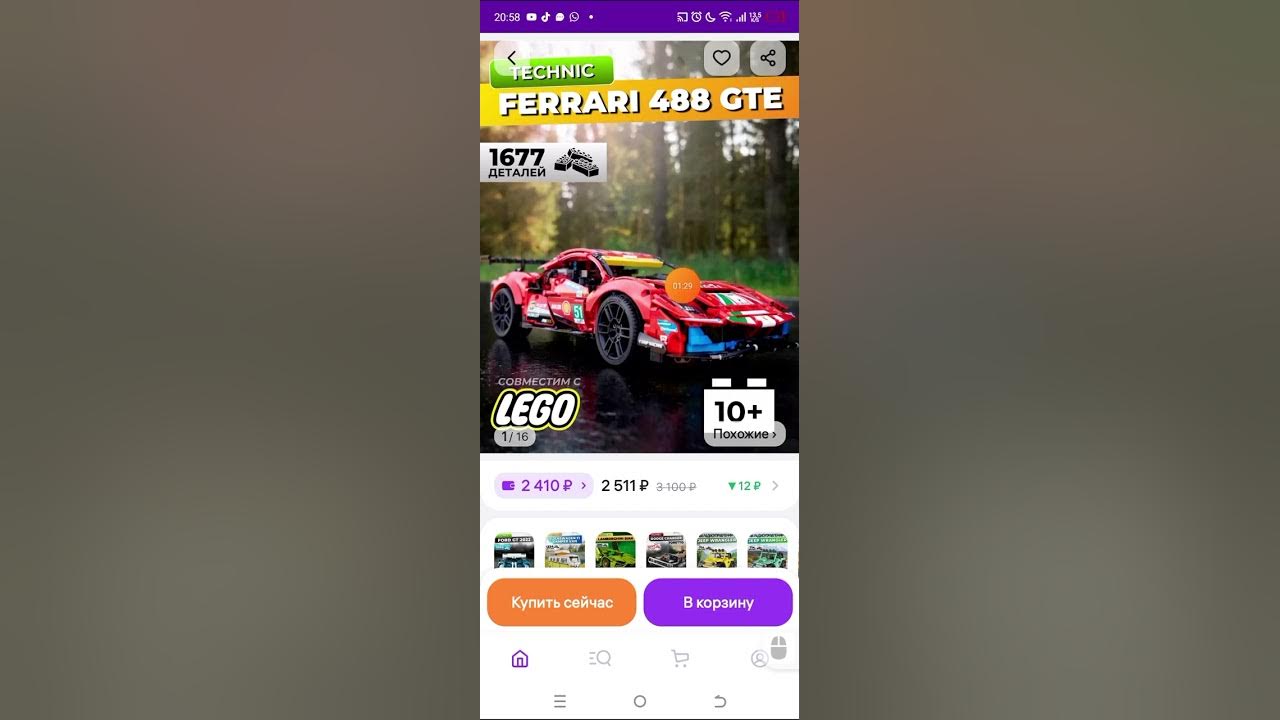Open the catalog search tab
The width and height of the screenshot is (1280, 720).
(599, 658)
